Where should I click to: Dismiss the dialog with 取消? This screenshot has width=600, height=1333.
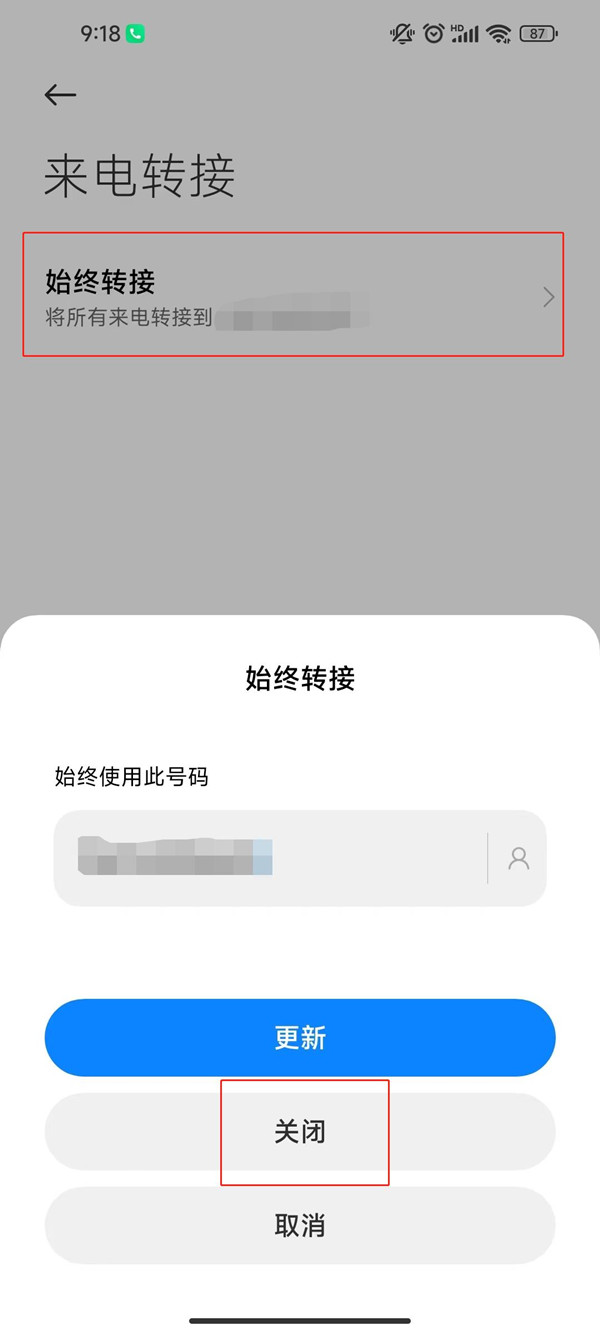pos(300,1225)
